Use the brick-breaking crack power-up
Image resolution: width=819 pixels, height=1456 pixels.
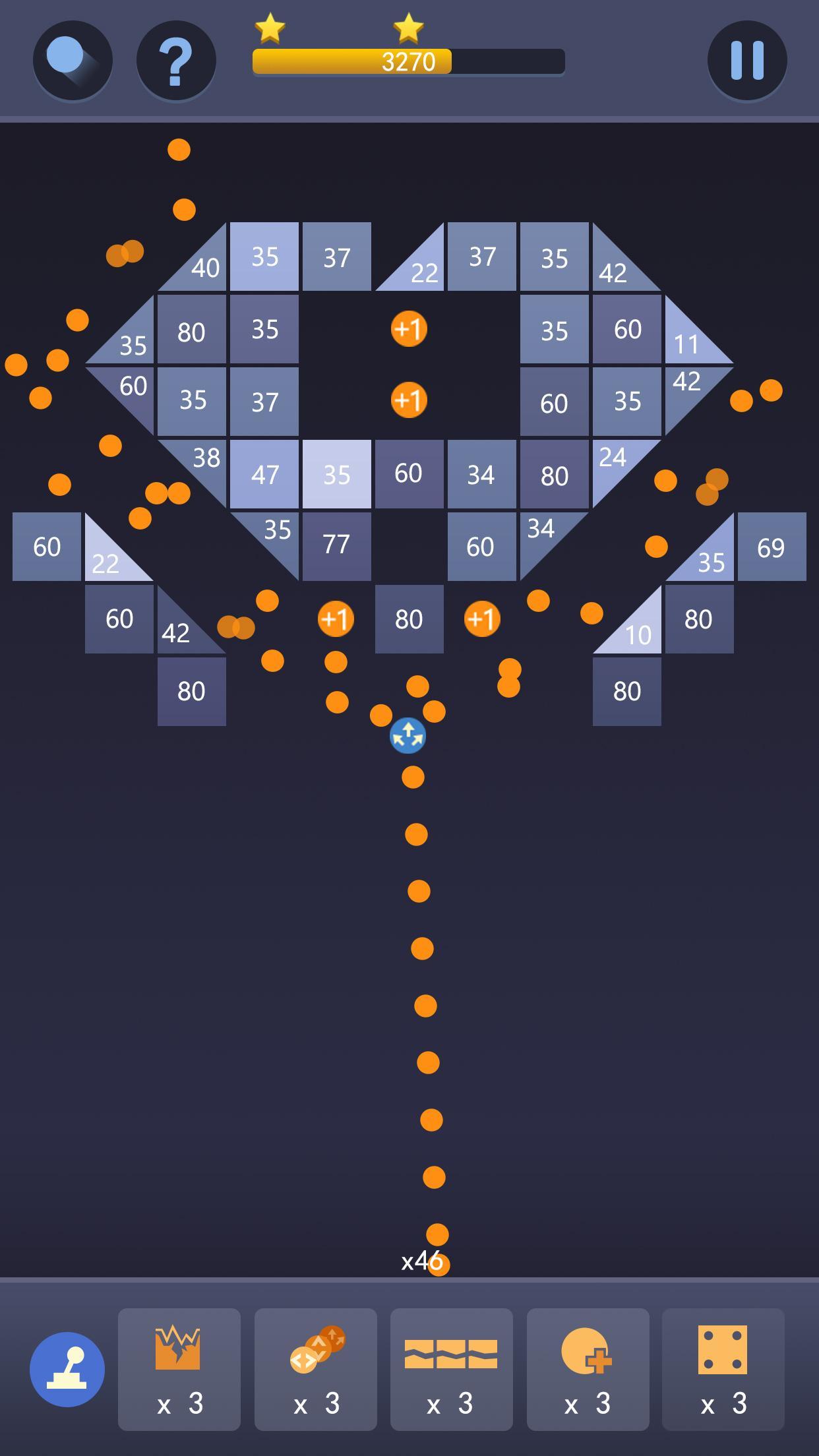(x=179, y=1369)
